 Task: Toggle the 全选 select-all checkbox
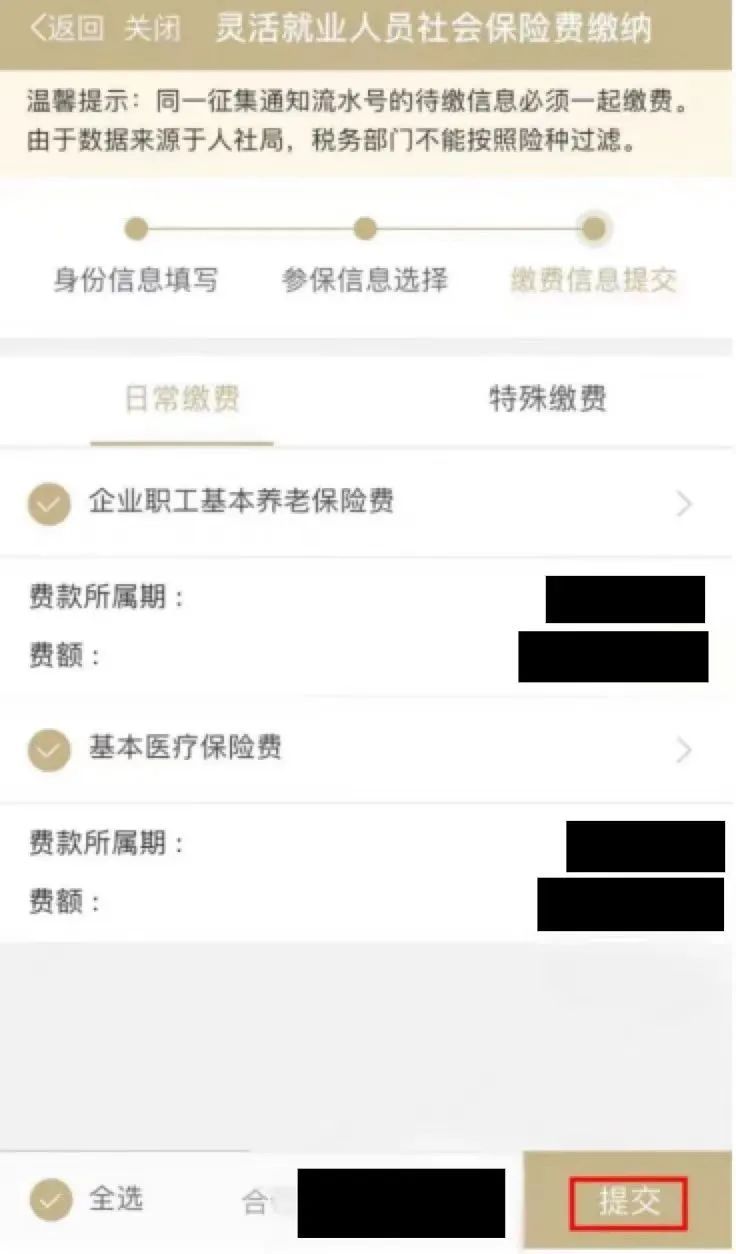(x=50, y=1200)
